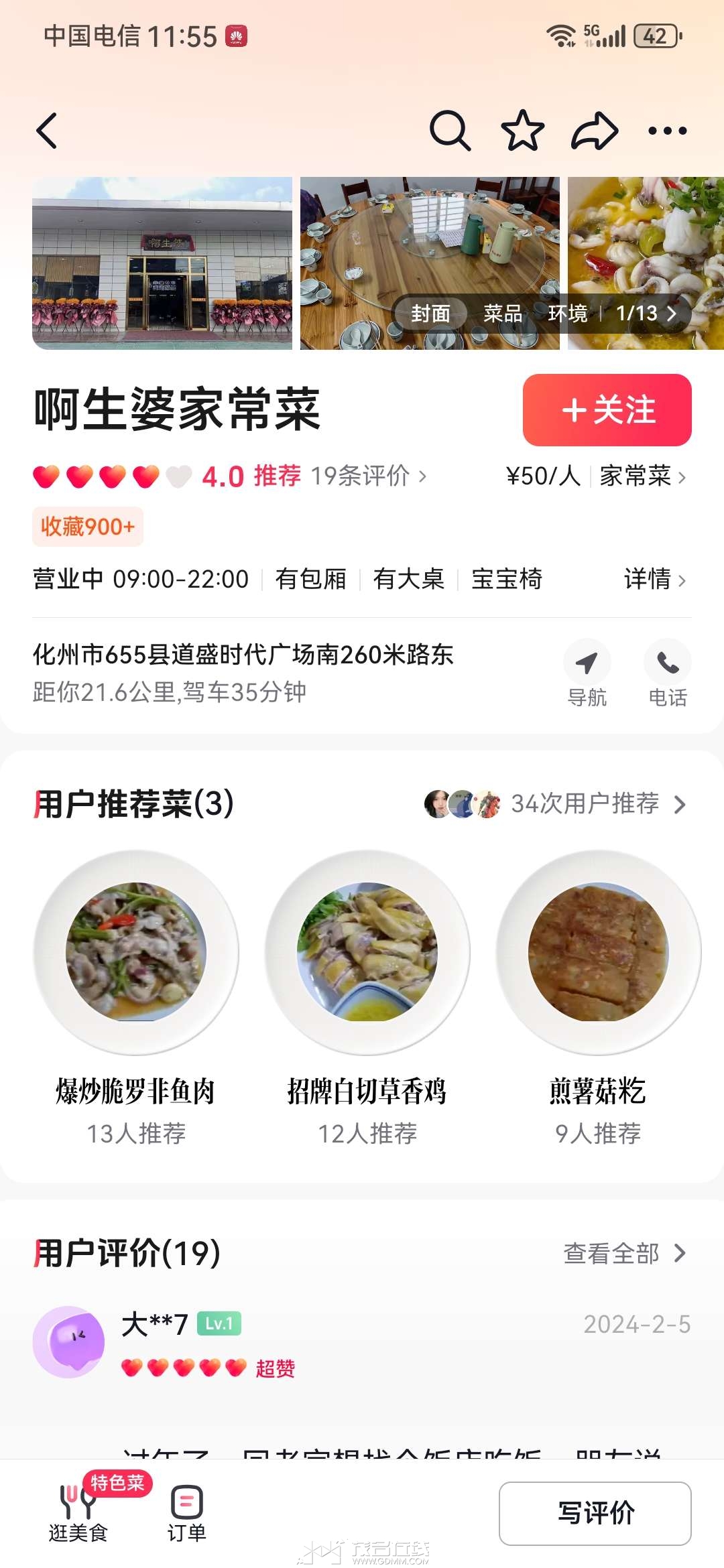This screenshot has width=724, height=1568.
Task: Expand business 详情 details
Action: click(x=654, y=579)
